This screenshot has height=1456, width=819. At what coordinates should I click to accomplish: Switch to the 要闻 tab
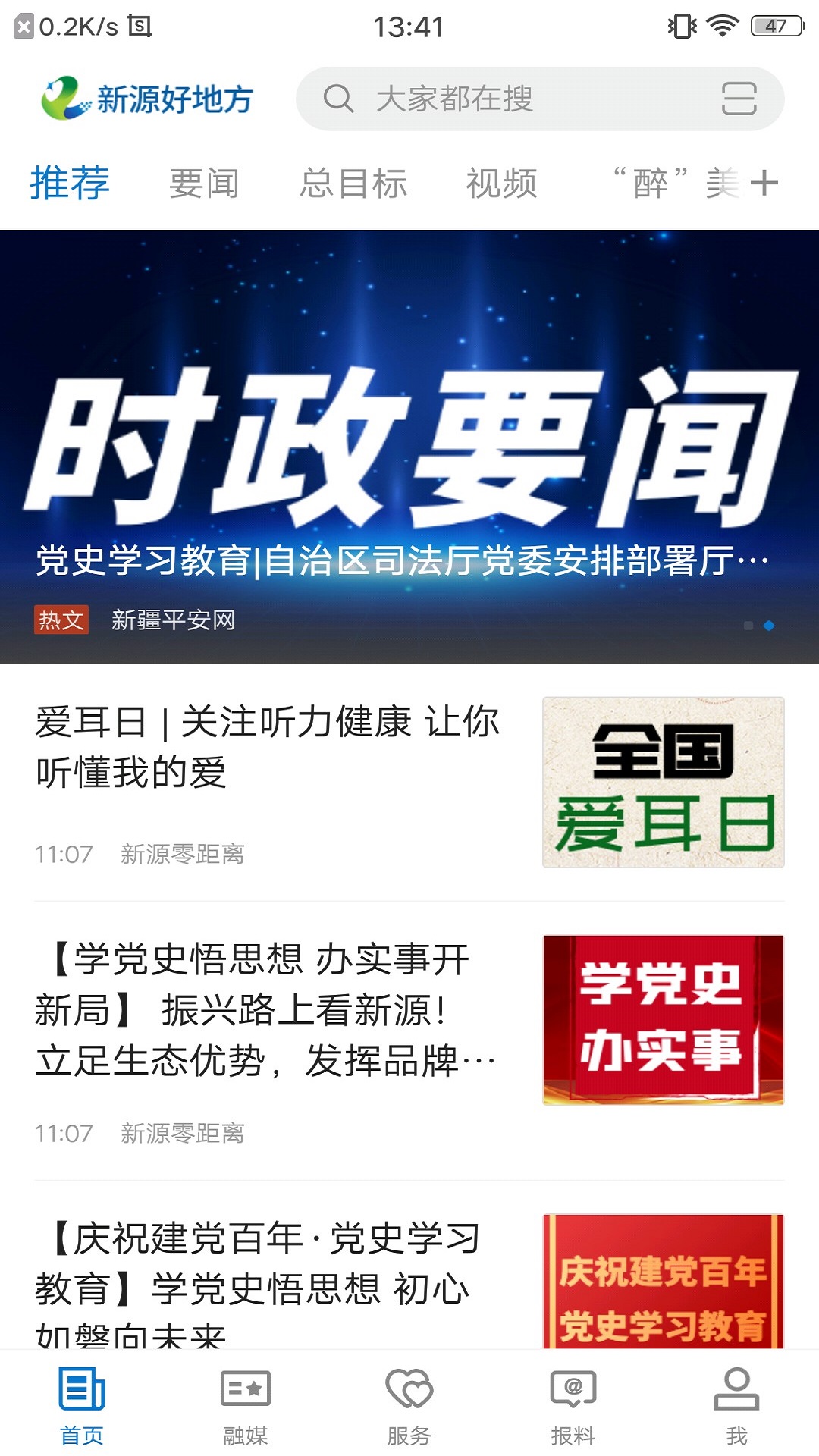pos(205,182)
